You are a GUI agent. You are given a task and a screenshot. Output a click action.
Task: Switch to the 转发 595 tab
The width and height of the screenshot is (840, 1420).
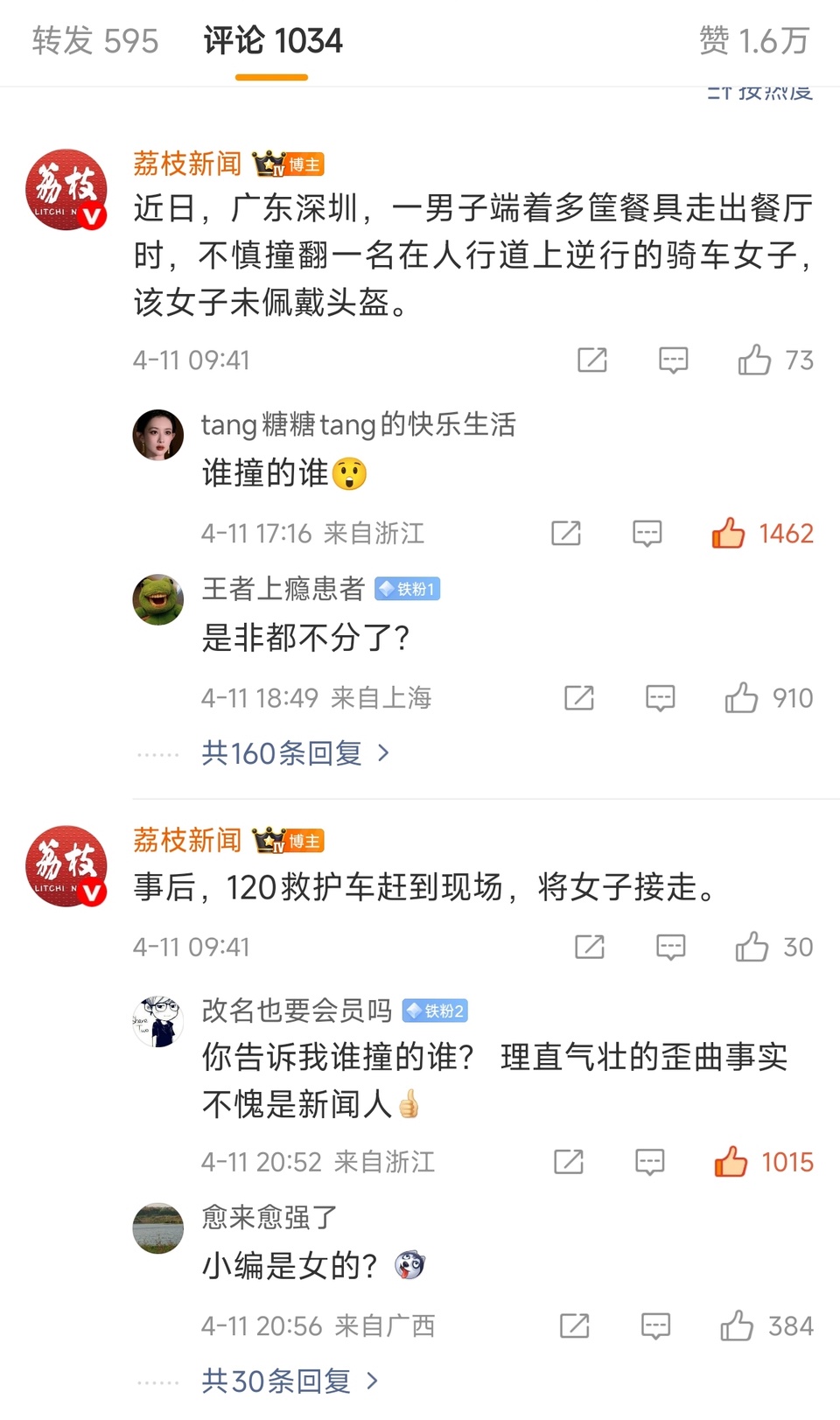95,41
